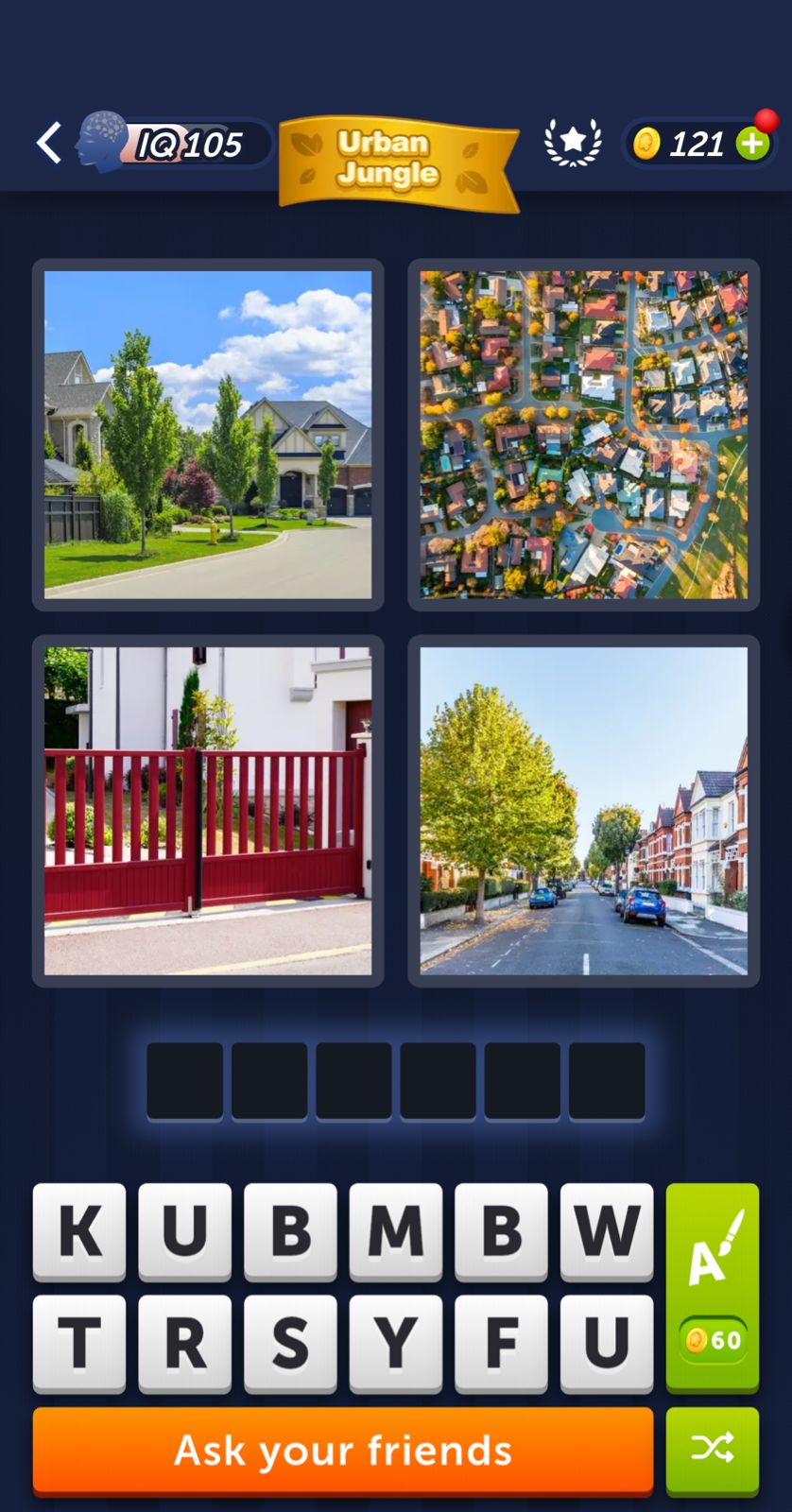792x1512 pixels.
Task: Tap the first empty answer slot
Action: (x=185, y=1081)
